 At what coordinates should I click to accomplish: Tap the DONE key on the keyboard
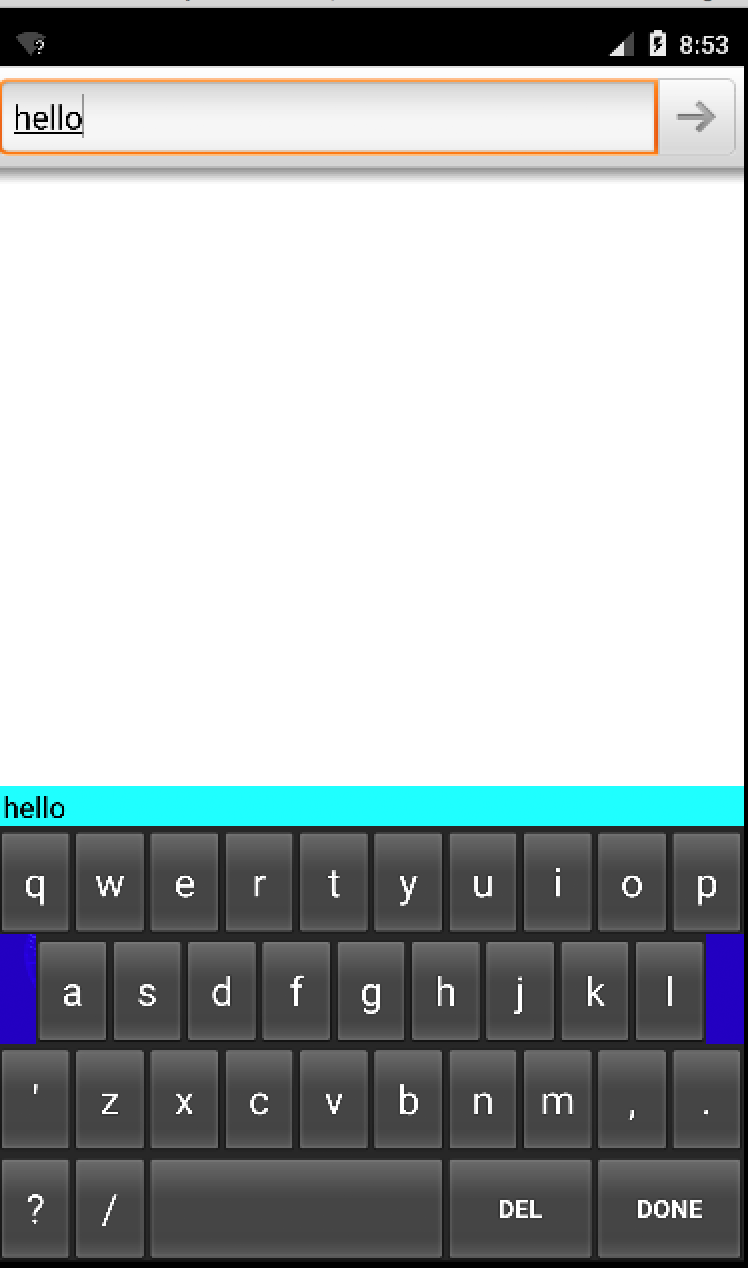pos(669,1208)
